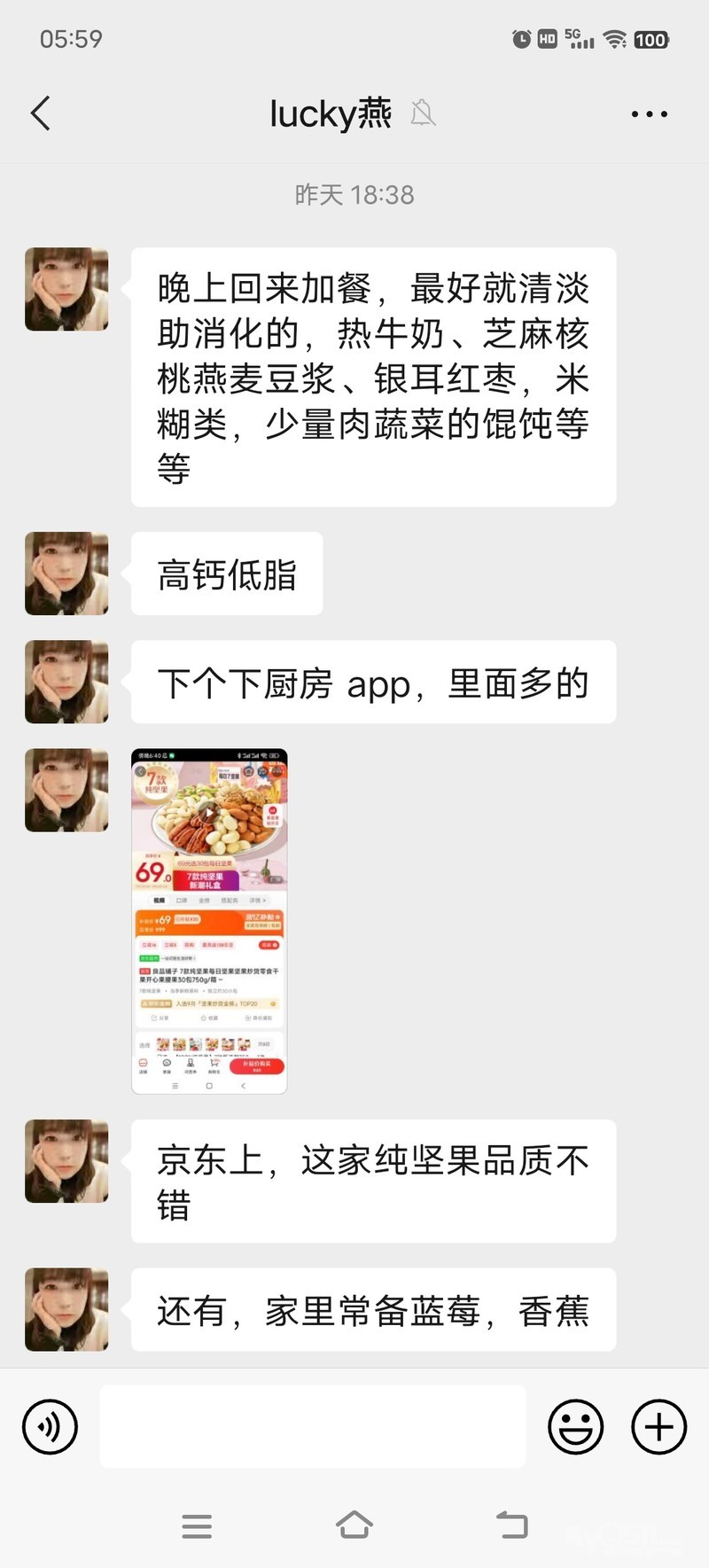The width and height of the screenshot is (709, 1568).
Task: Go to the system home screen
Action: pos(354,1525)
